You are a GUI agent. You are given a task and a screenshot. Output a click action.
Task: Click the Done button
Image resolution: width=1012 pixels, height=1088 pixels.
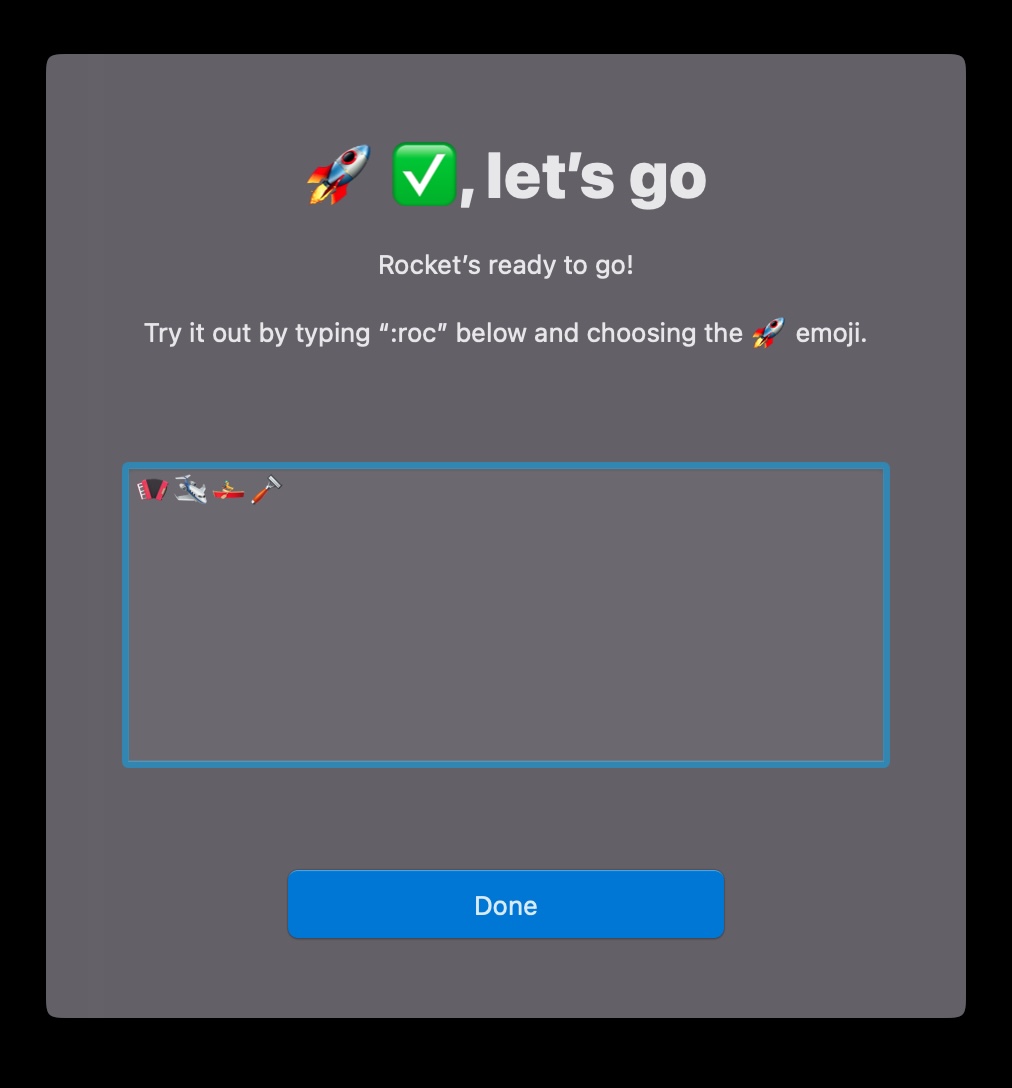505,905
